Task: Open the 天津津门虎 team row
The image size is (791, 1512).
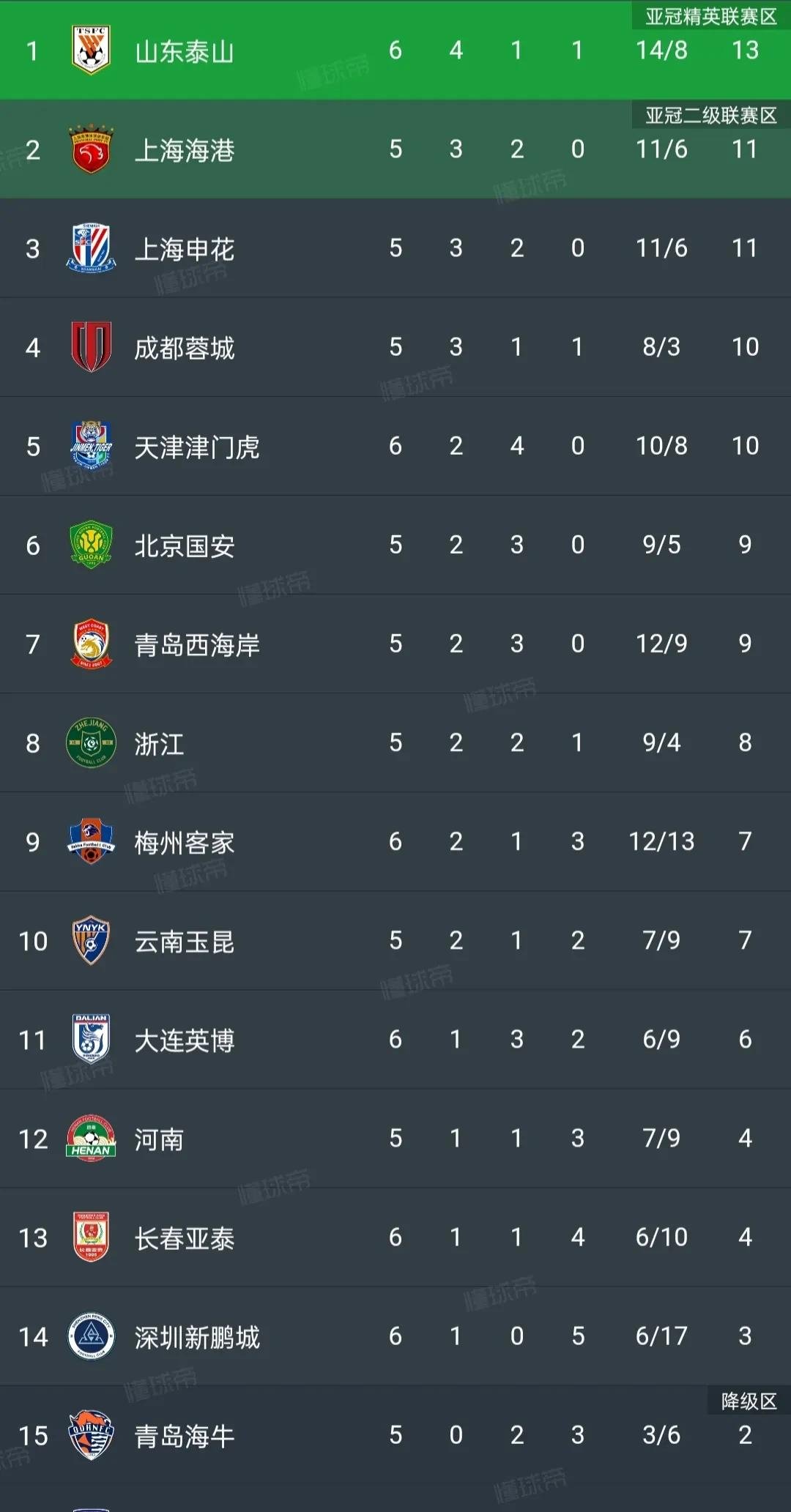Action: pyautogui.click(x=196, y=447)
